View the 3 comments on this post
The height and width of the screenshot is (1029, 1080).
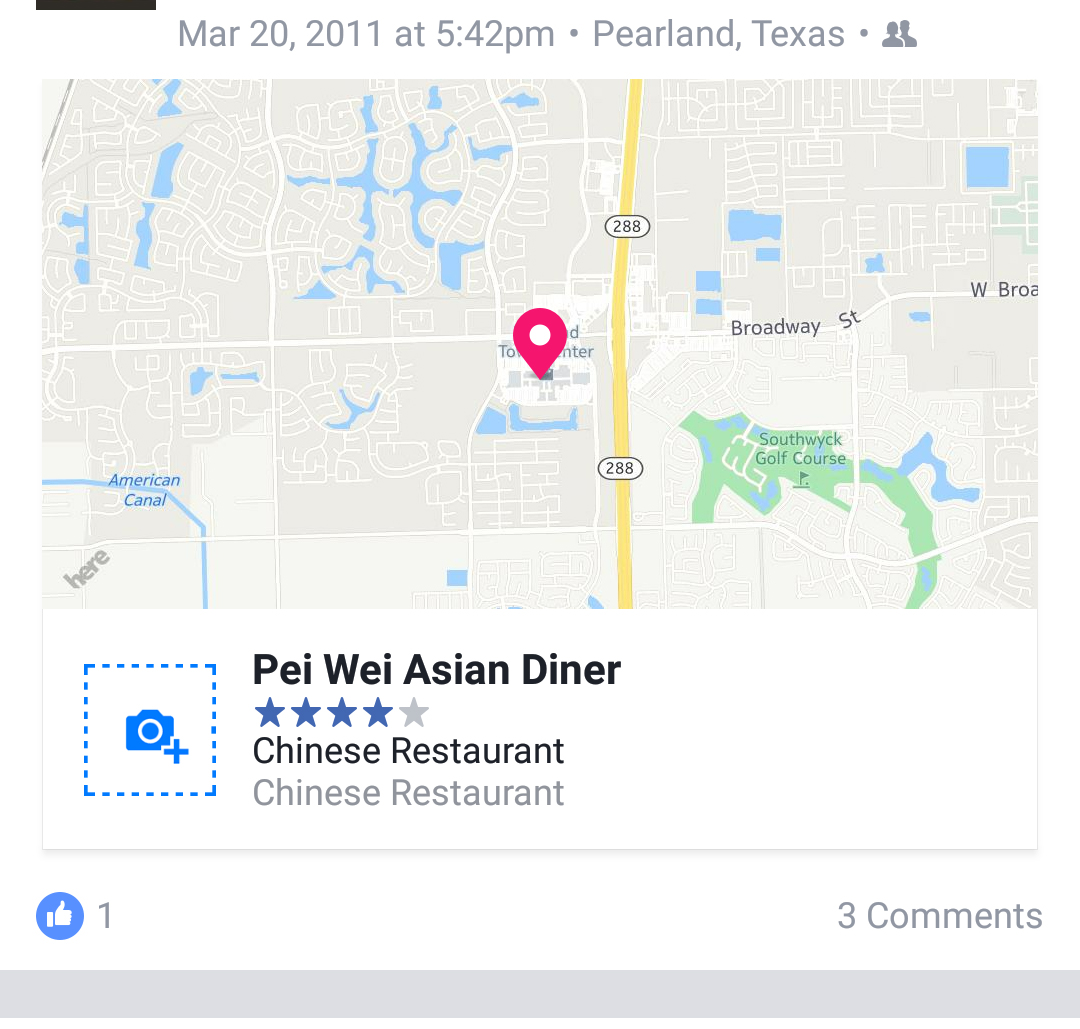point(939,916)
